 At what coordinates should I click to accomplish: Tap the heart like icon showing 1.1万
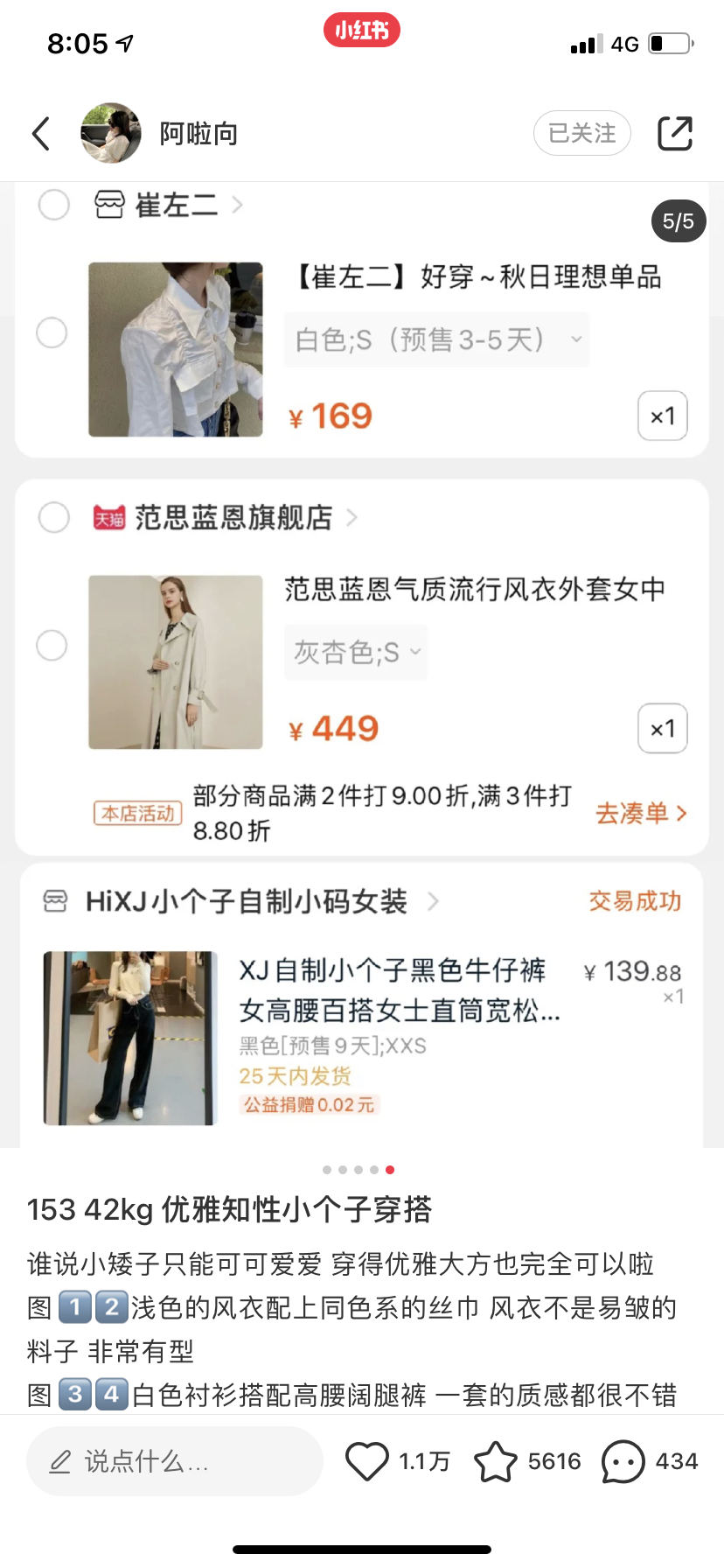(x=367, y=1460)
